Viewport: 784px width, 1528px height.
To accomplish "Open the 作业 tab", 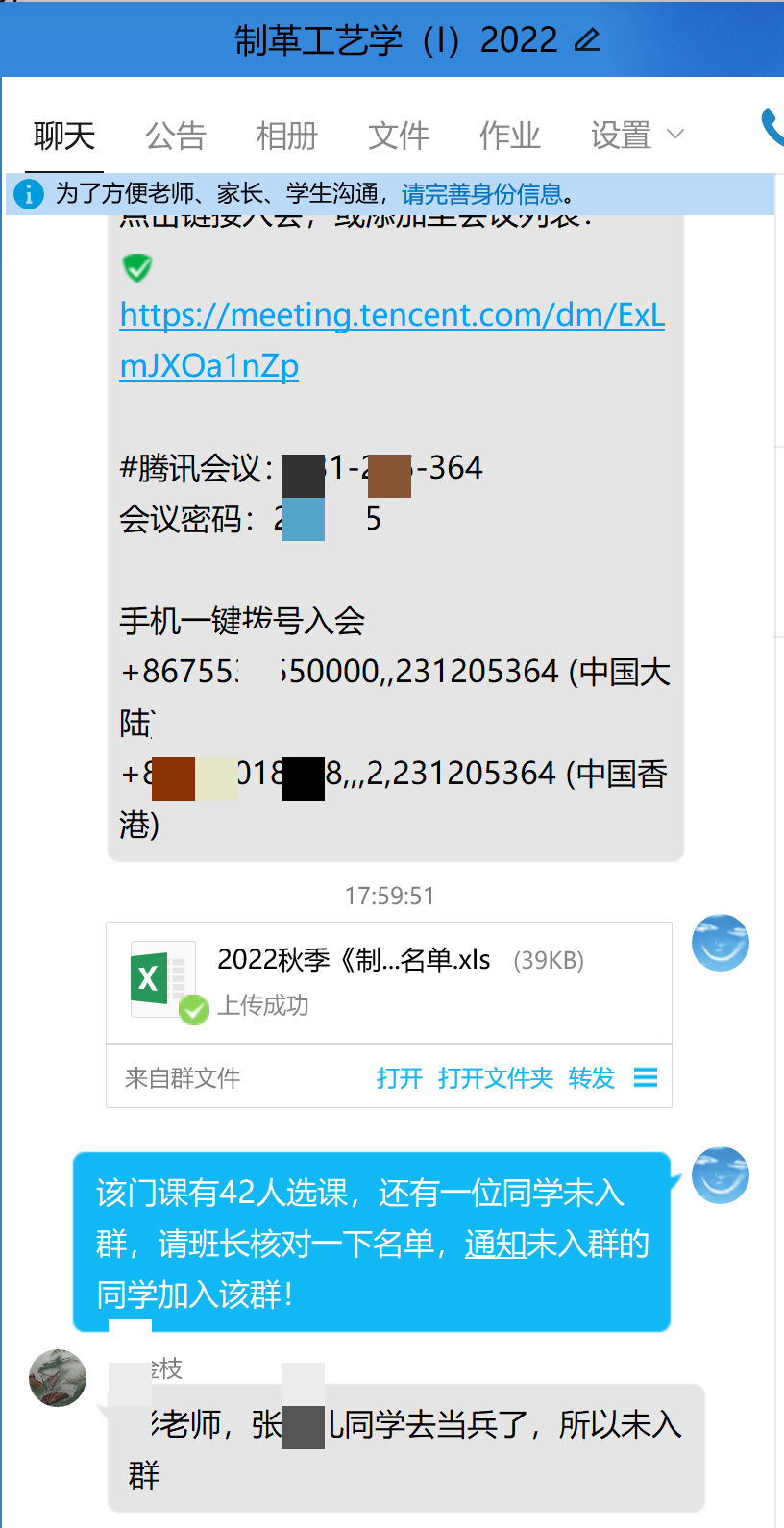I will [x=510, y=136].
